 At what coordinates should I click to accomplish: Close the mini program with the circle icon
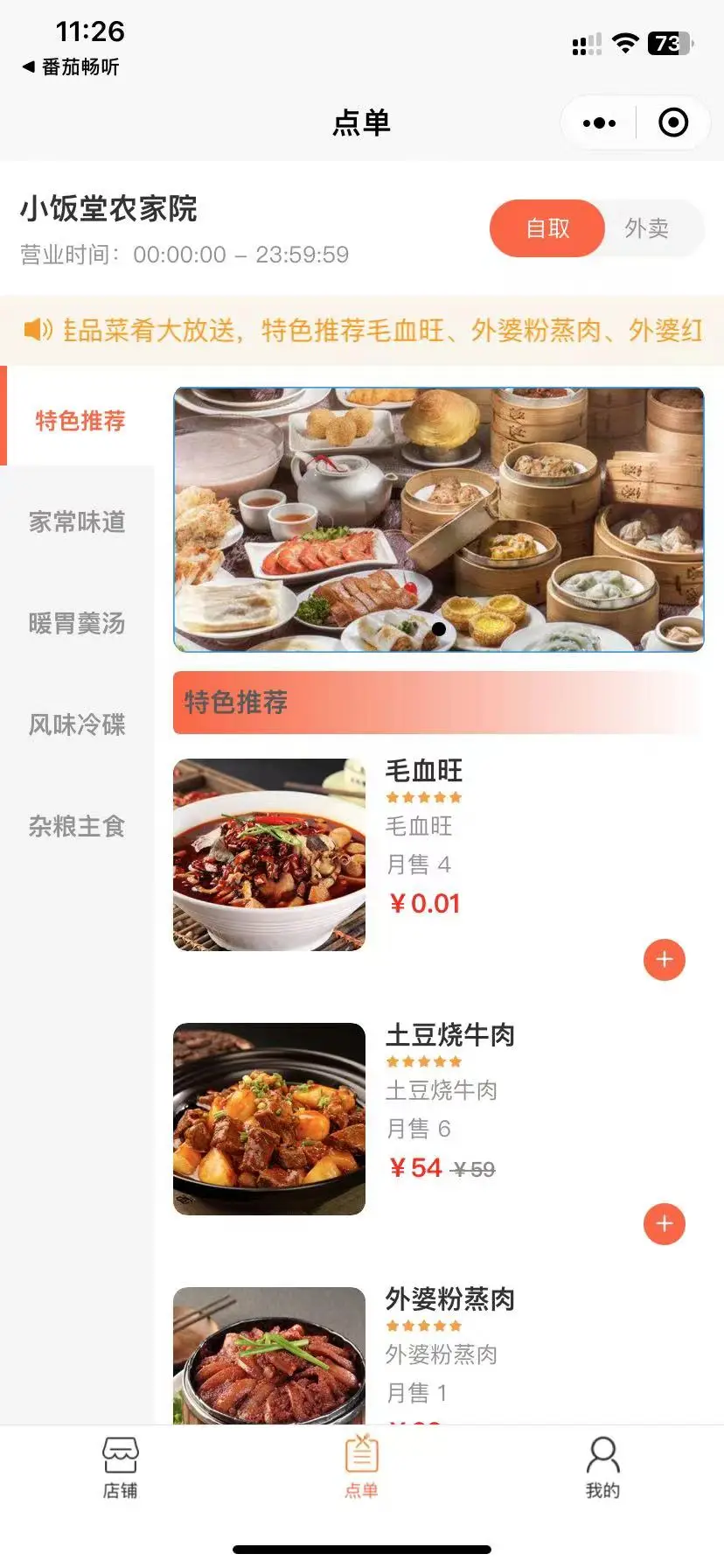(x=672, y=123)
